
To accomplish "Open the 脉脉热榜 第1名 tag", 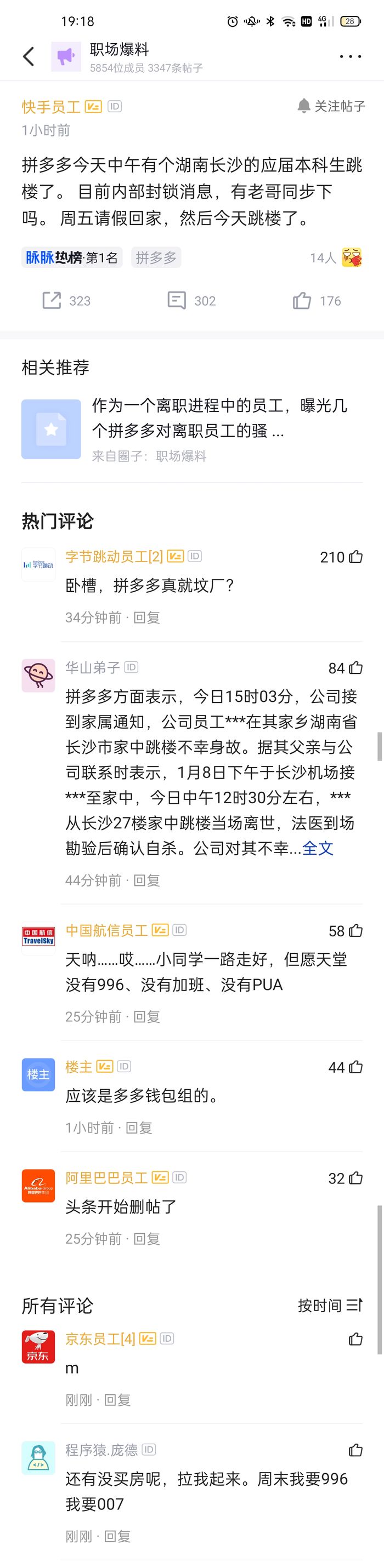I will coord(72,257).
